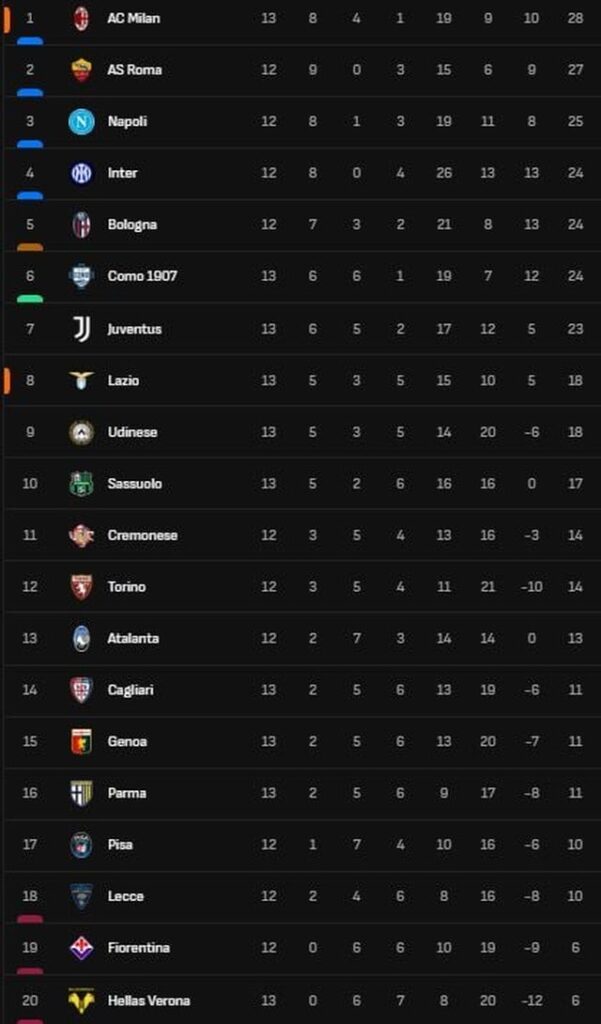Select Juventus in the table
The width and height of the screenshot is (601, 1024).
click(x=134, y=329)
